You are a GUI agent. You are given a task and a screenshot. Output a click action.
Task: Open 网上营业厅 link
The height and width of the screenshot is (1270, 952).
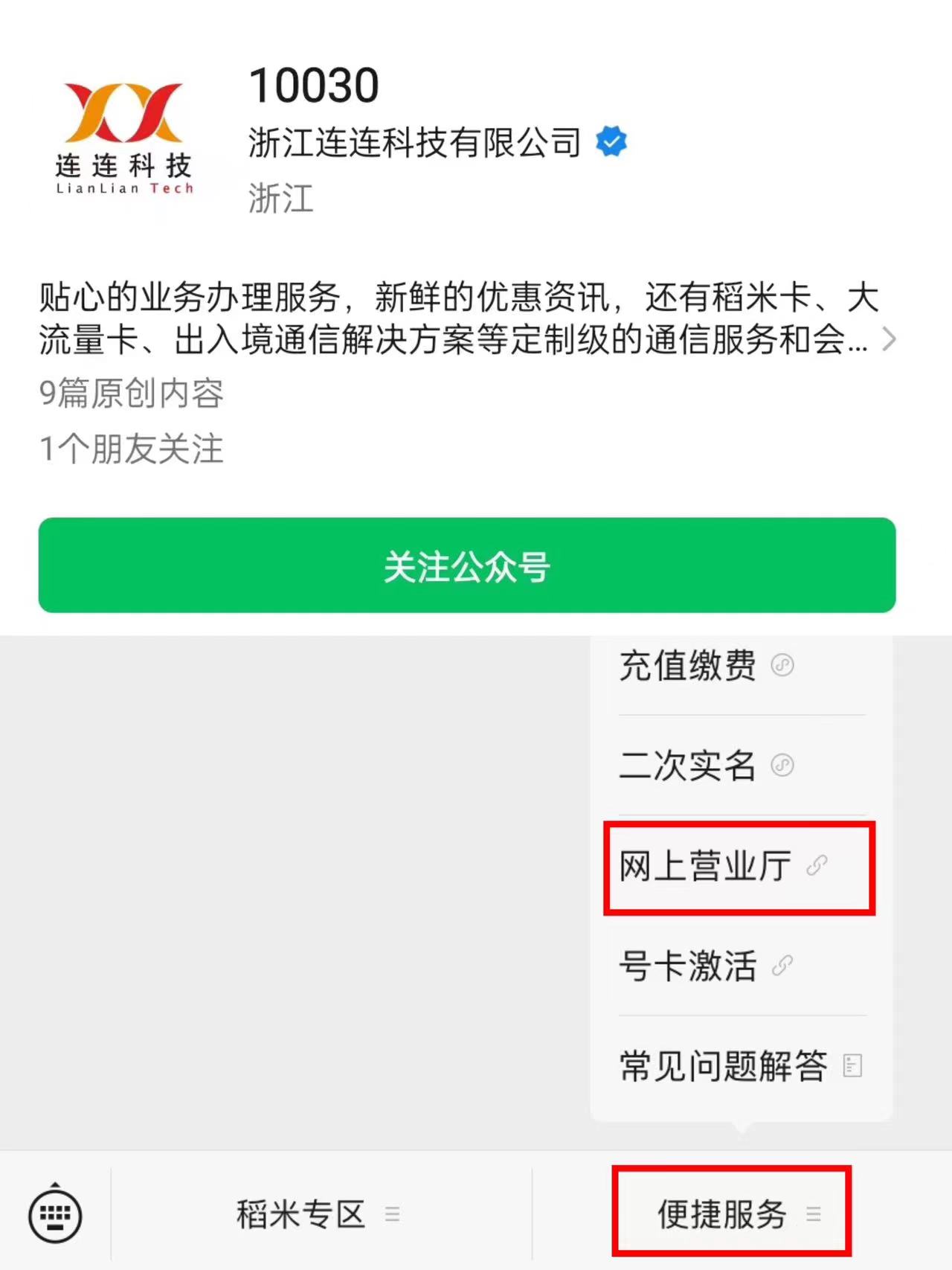(721, 867)
